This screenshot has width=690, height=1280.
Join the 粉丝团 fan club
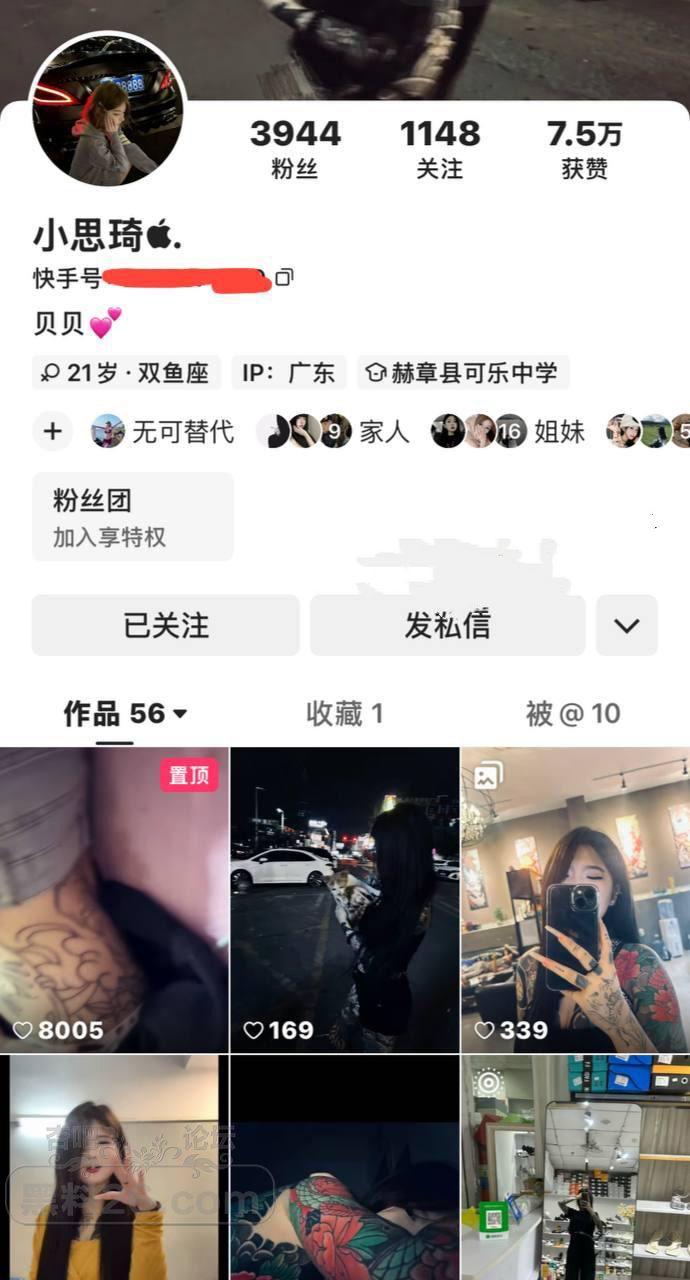(132, 517)
